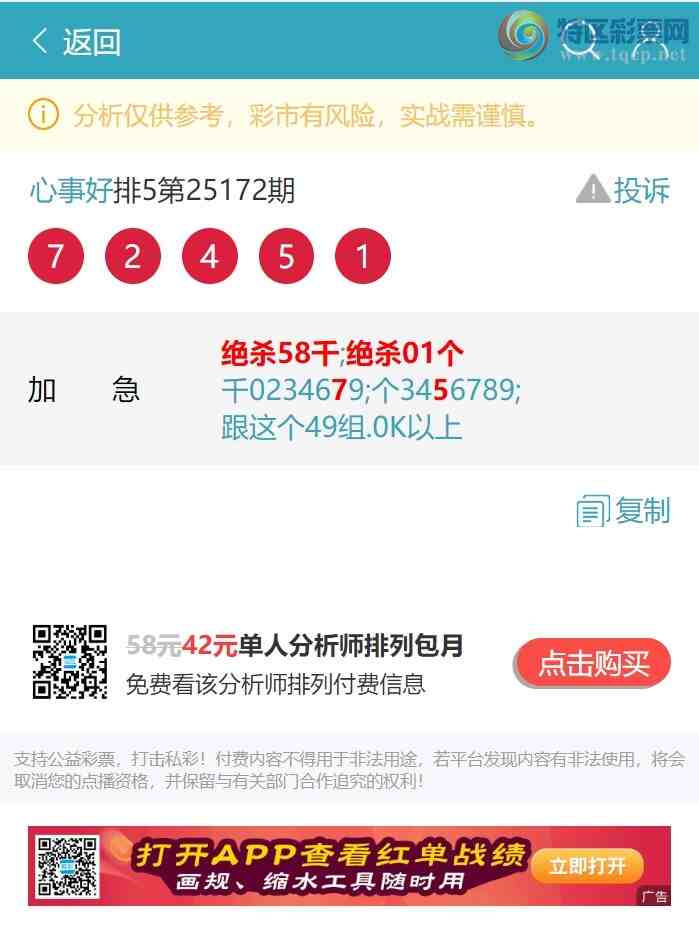699x933 pixels.
Task: Open the APP banner via 立即打开
Action: [586, 865]
